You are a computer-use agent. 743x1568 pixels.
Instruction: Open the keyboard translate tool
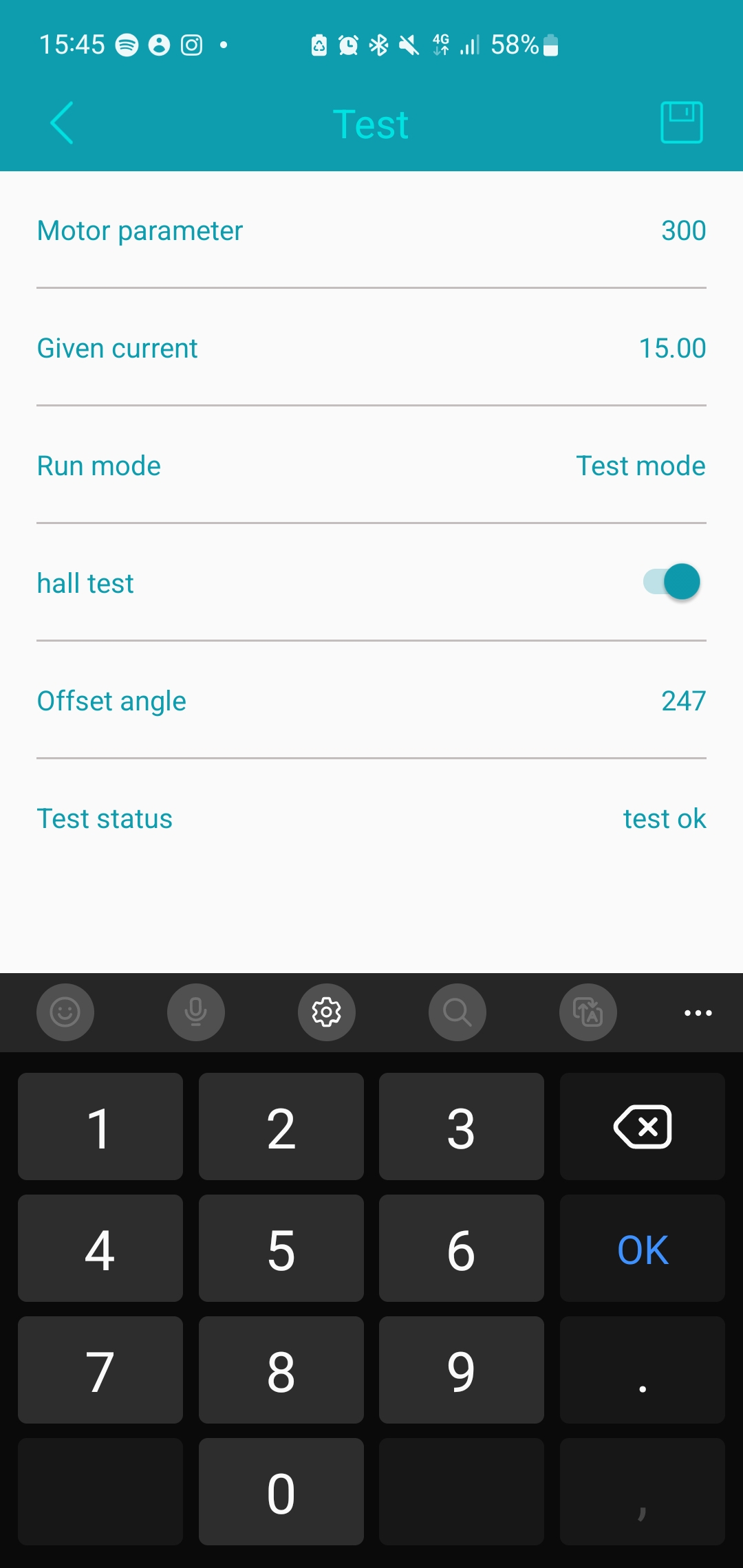(588, 1012)
